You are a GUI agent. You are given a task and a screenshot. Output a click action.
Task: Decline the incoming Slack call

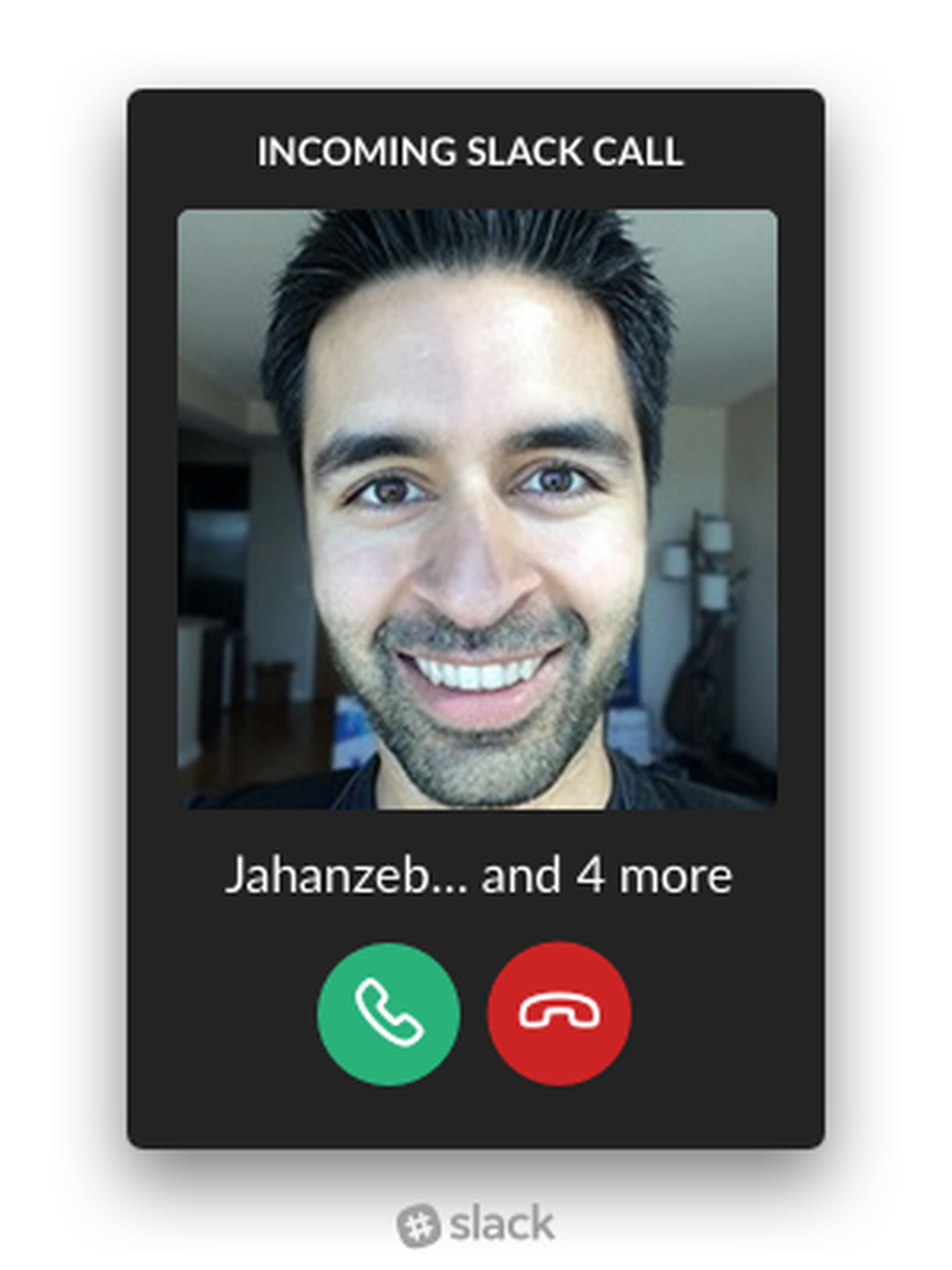tap(559, 1013)
